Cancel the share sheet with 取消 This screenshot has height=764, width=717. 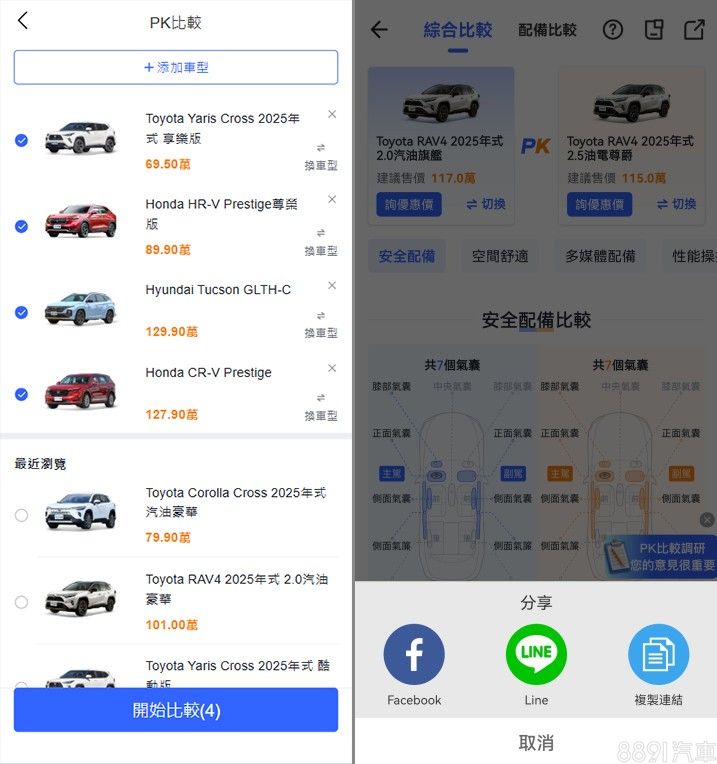click(536, 742)
